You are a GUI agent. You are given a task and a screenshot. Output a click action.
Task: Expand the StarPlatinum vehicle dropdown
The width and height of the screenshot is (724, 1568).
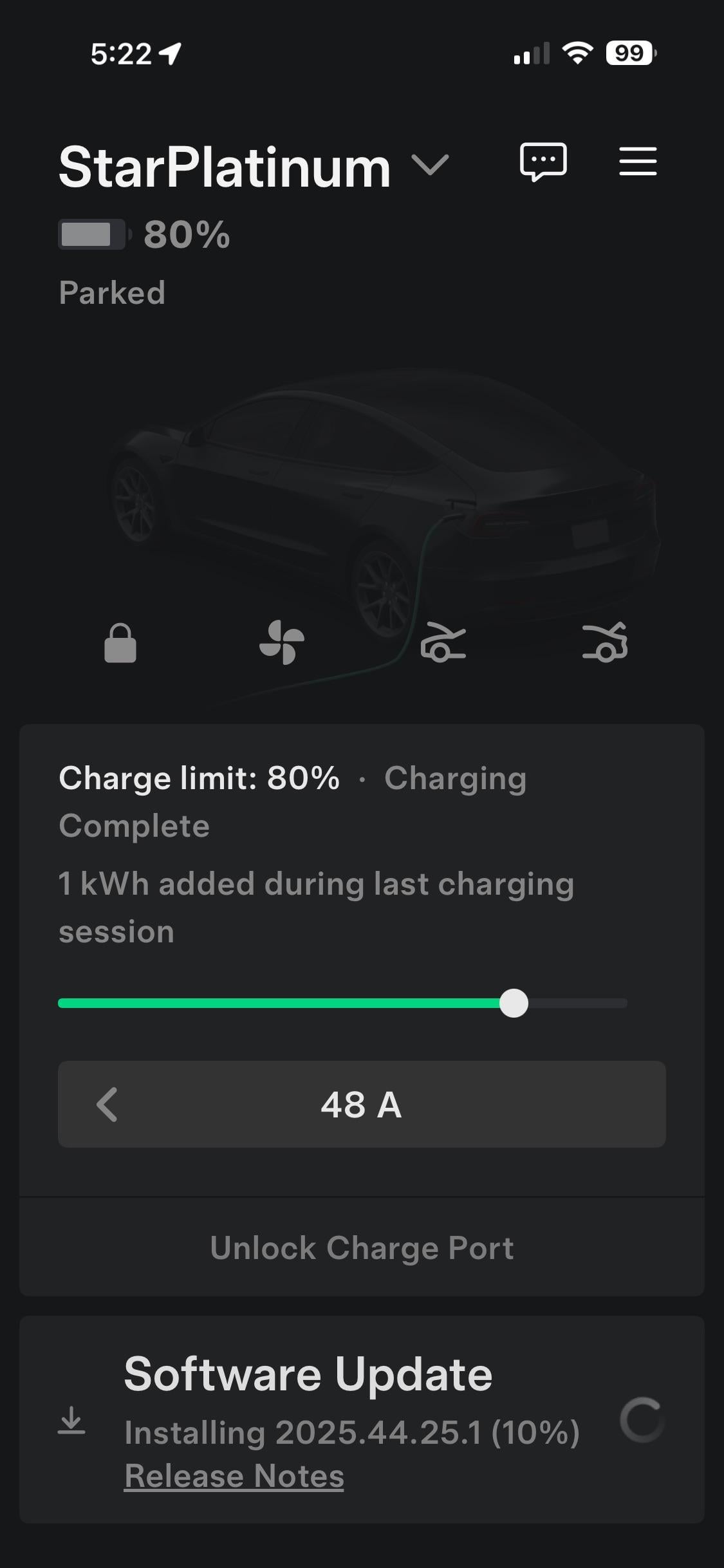pos(430,165)
